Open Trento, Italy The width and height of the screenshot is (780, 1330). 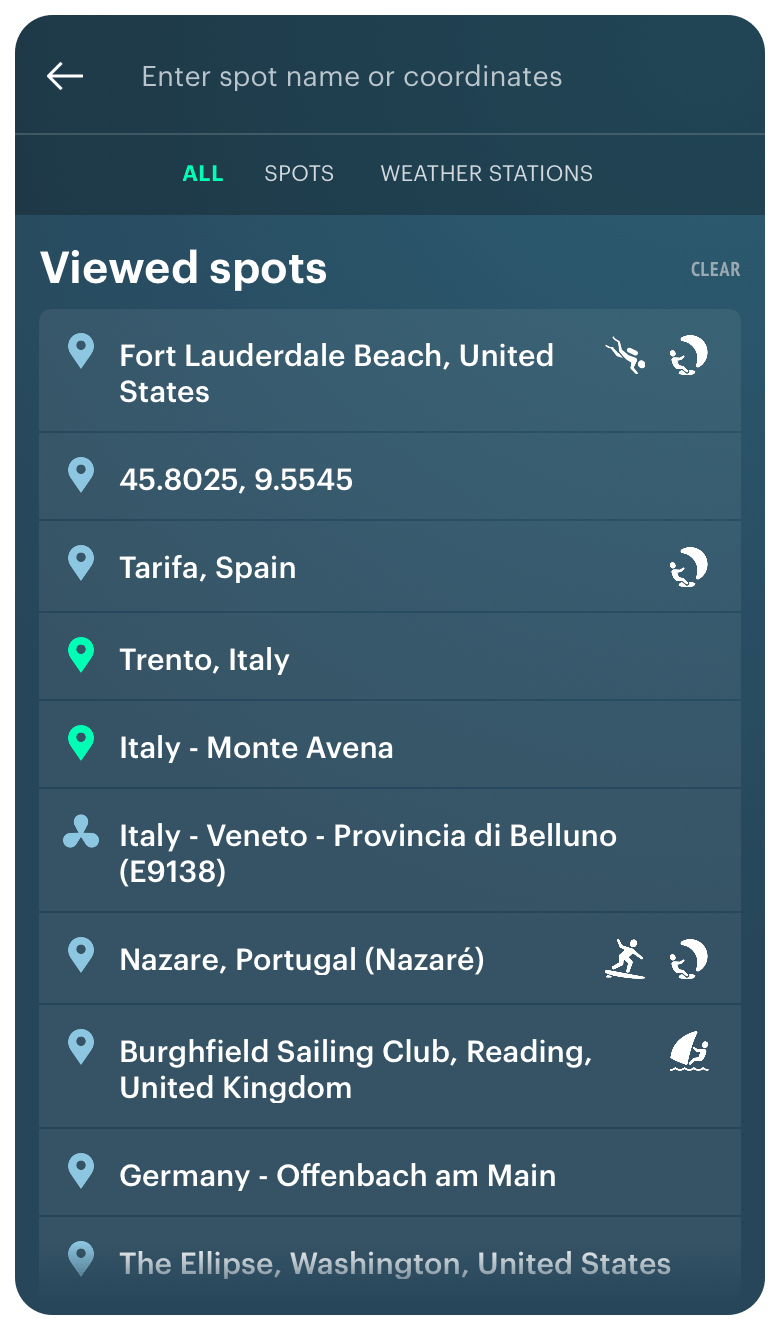(204, 660)
